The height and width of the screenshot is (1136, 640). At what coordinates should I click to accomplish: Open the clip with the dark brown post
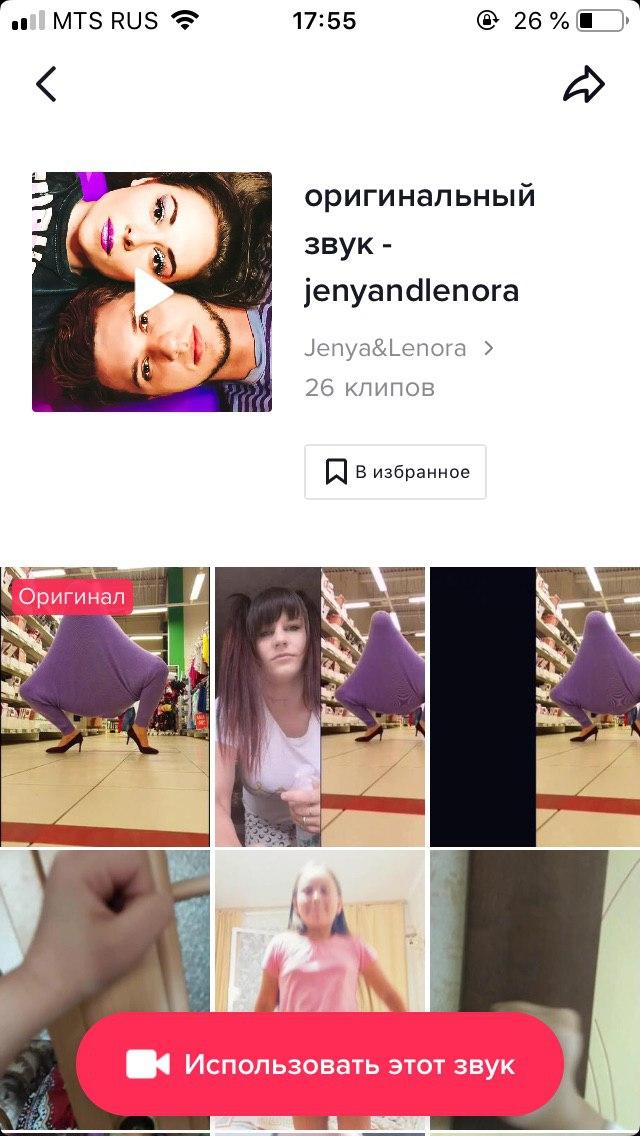535,930
